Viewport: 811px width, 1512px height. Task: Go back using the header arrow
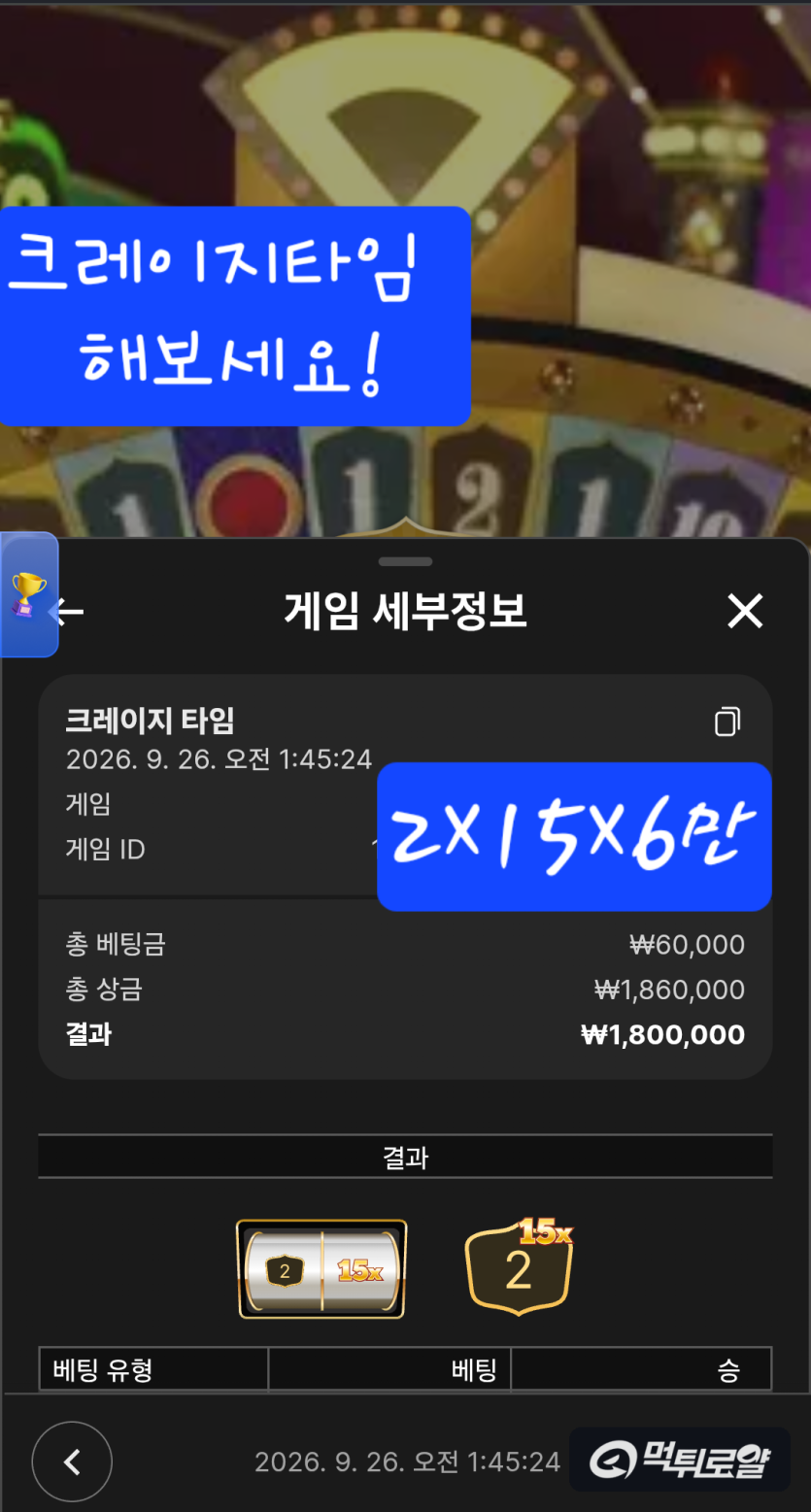[70, 611]
